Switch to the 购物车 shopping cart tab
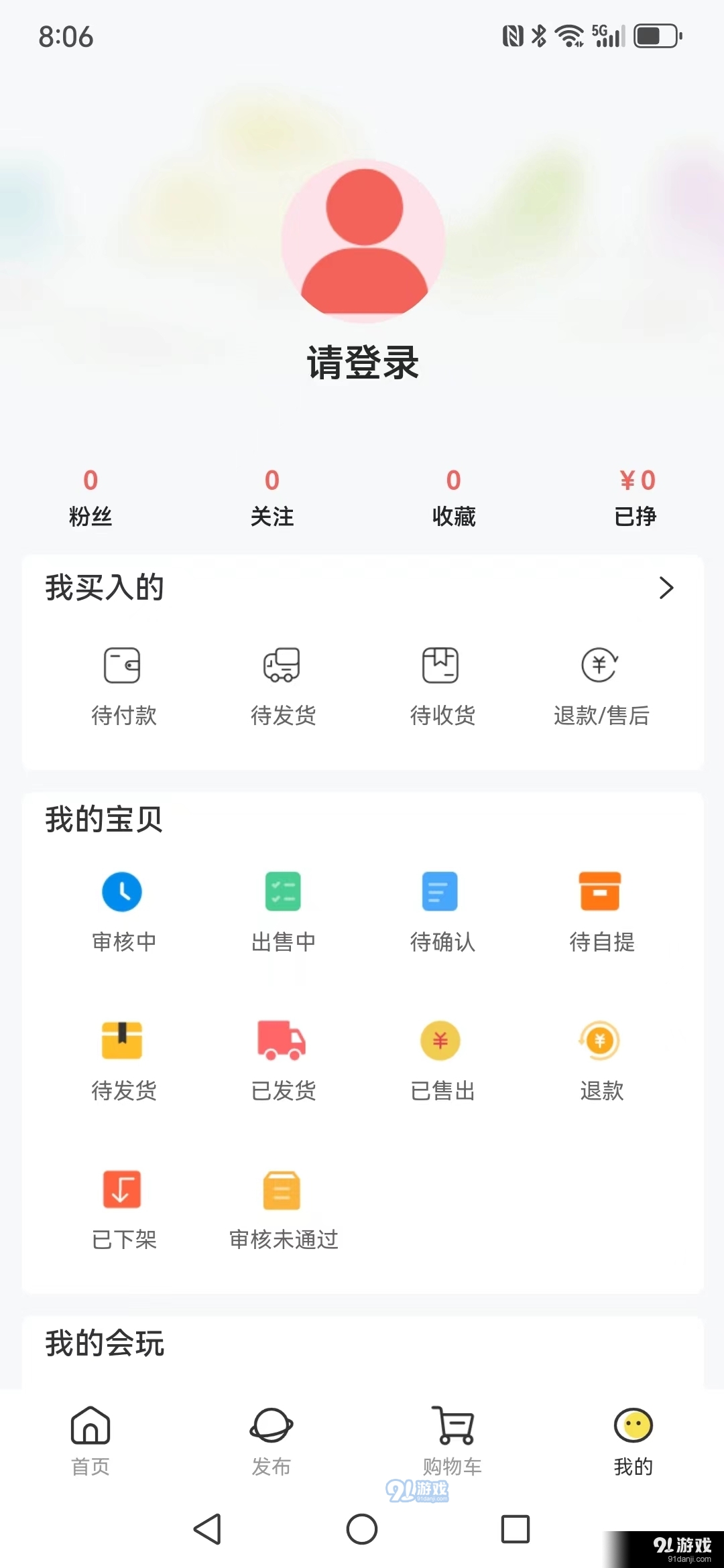The width and height of the screenshot is (724, 1568). click(x=452, y=1447)
